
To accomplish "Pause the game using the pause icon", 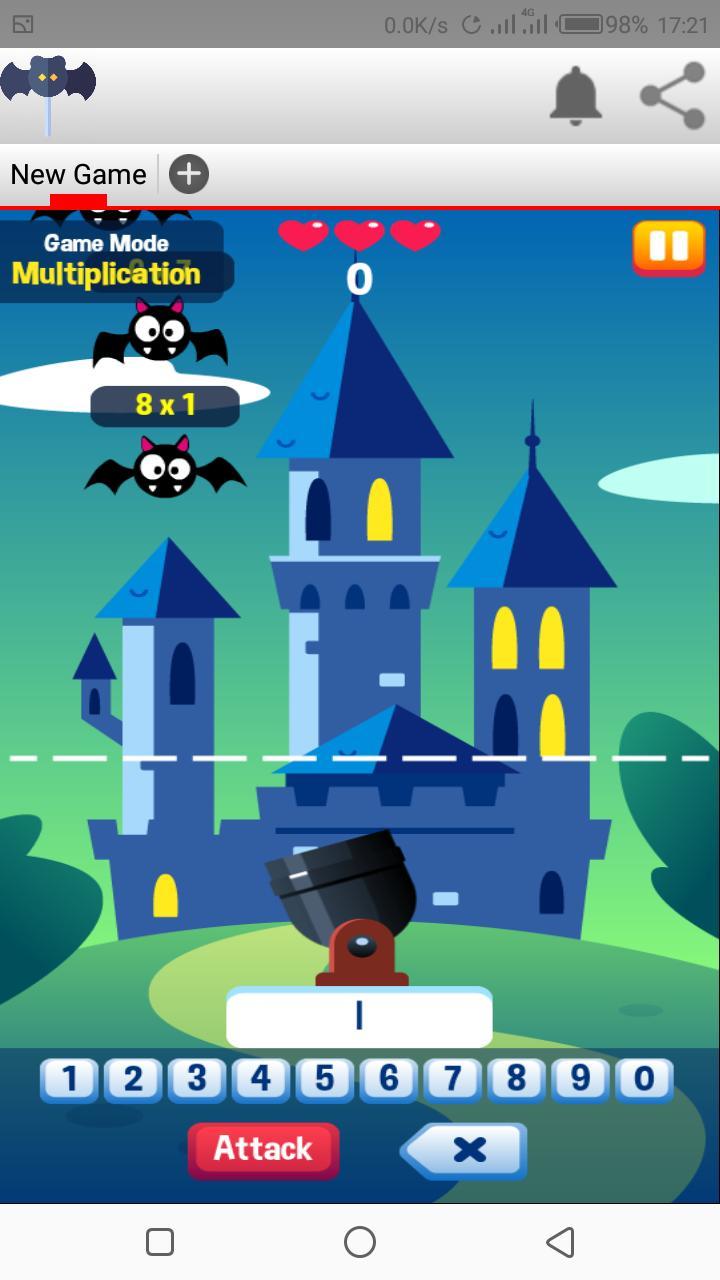I will [x=668, y=247].
